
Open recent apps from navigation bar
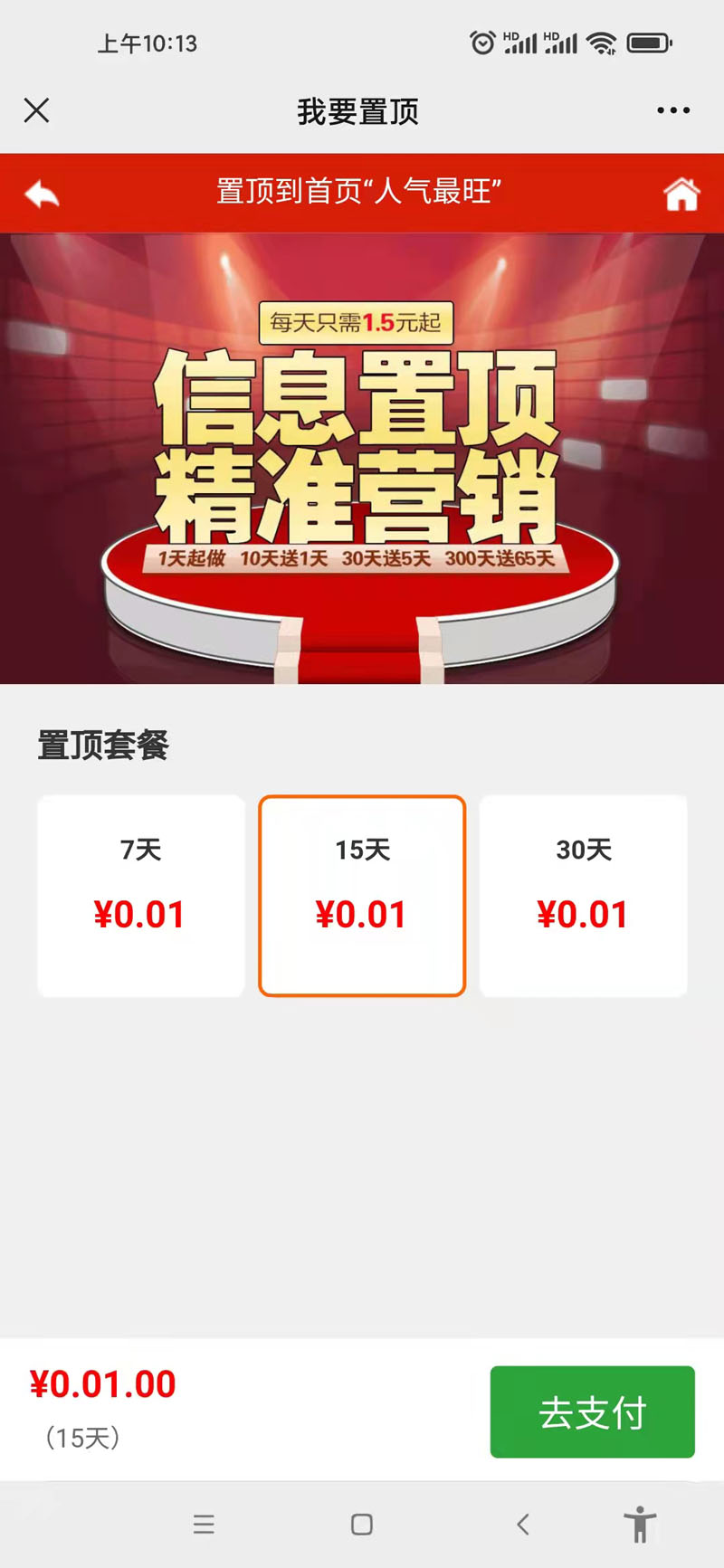[204, 1525]
